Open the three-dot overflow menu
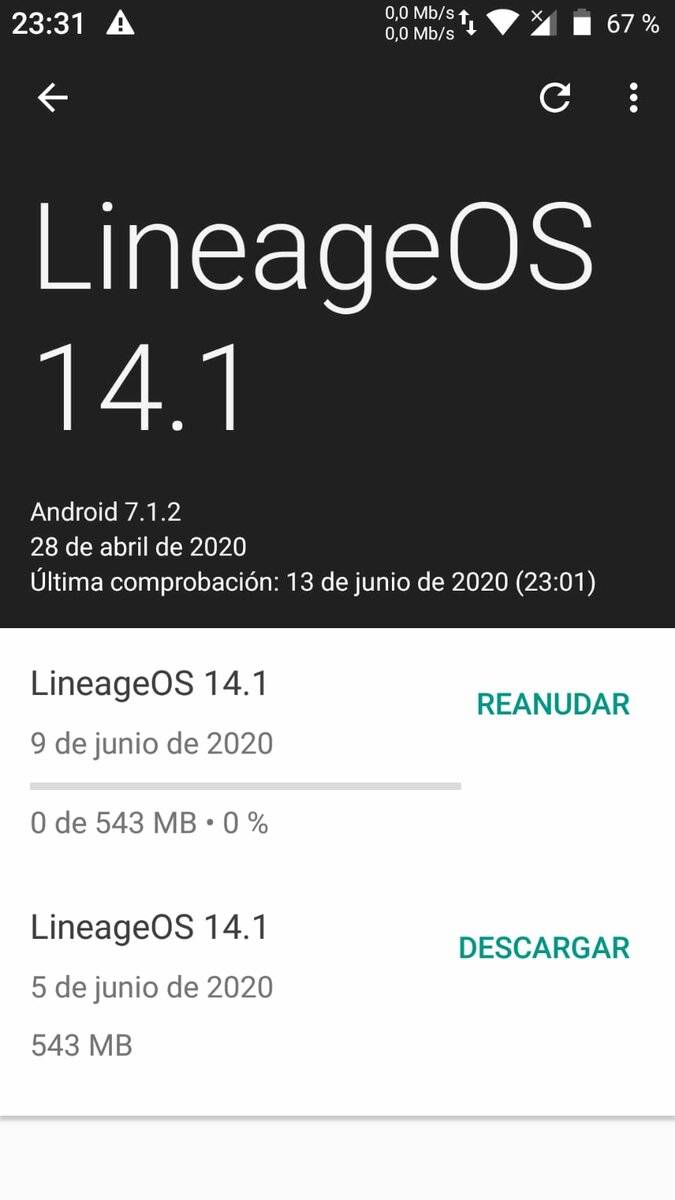675x1200 pixels. click(x=633, y=97)
